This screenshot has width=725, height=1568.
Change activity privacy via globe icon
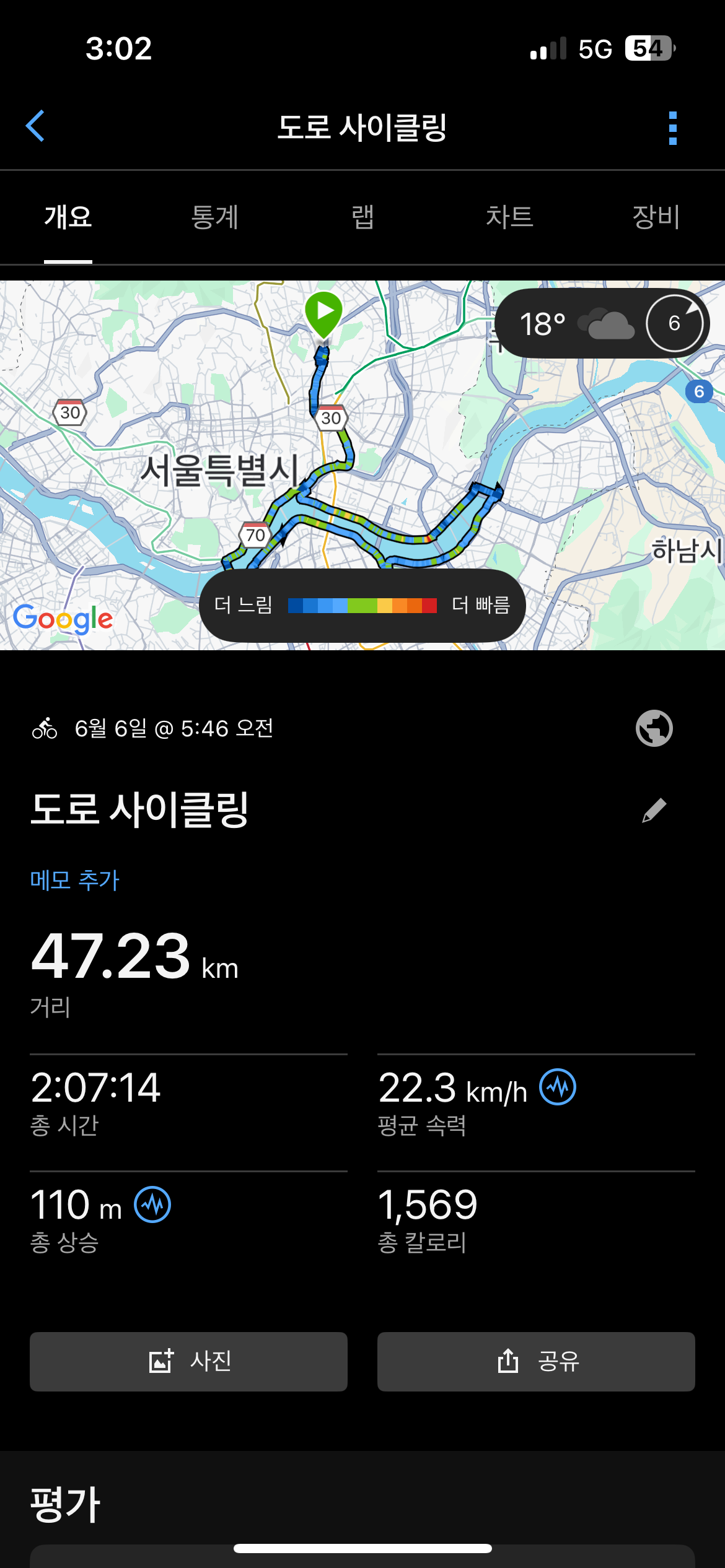pyautogui.click(x=654, y=728)
